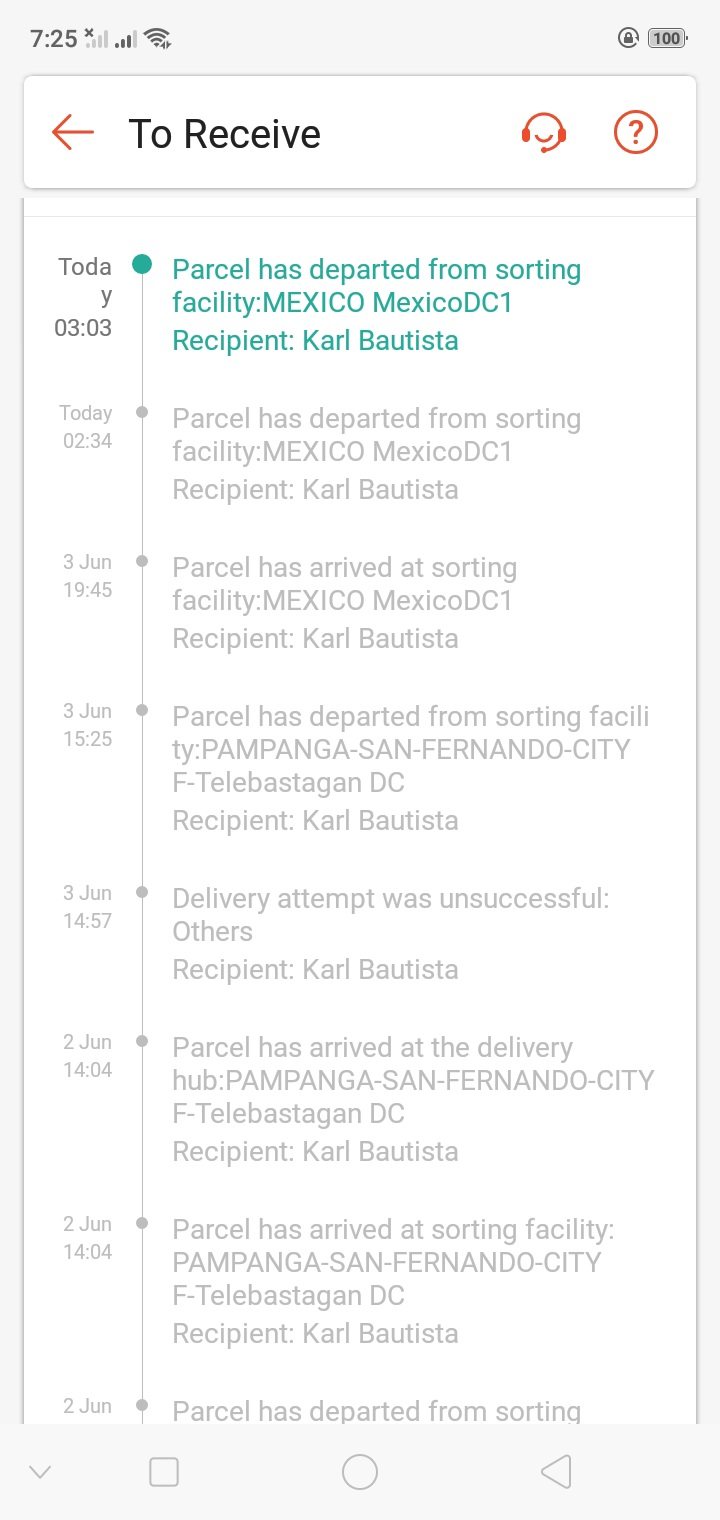720x1520 pixels.
Task: Contact customer service via headset icon
Action: (x=544, y=132)
